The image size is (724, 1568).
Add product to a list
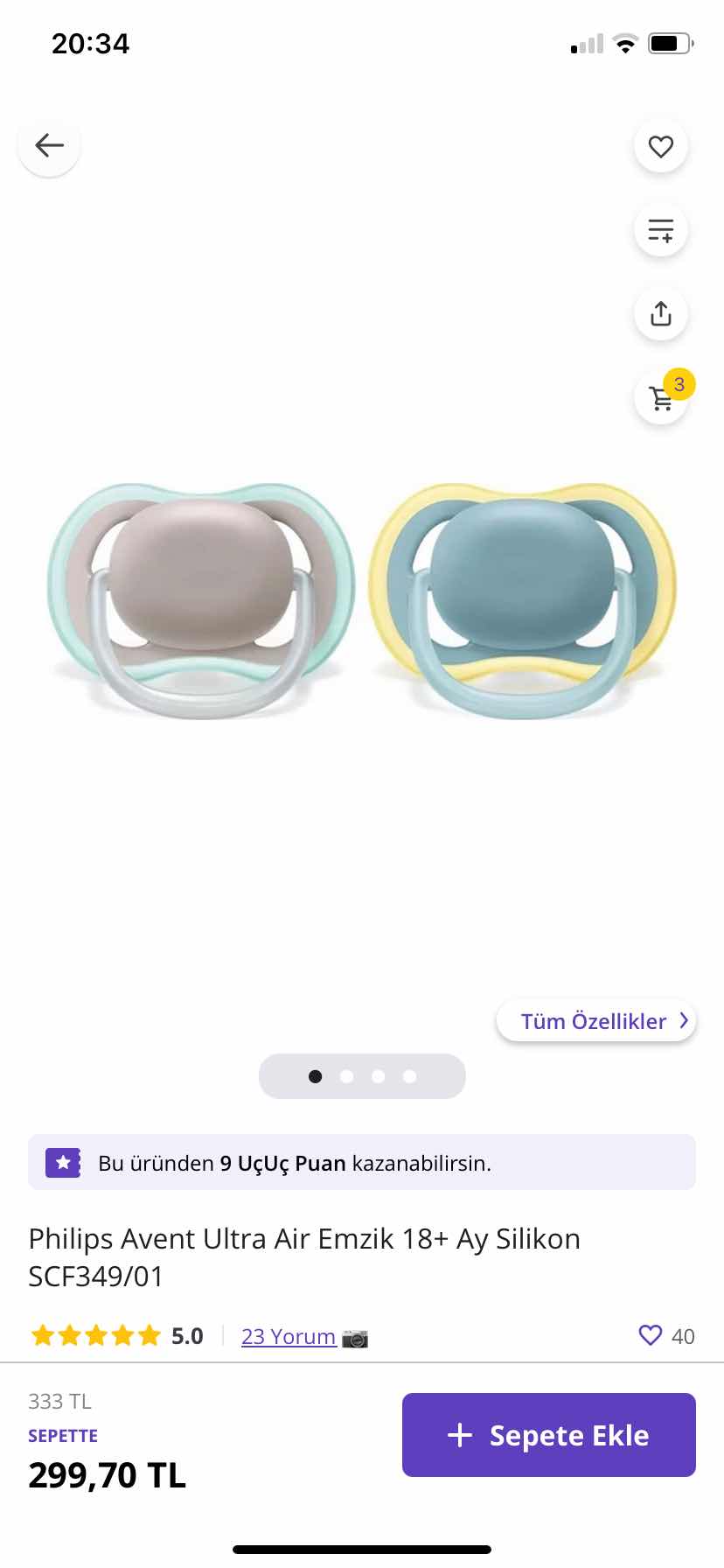tap(661, 230)
